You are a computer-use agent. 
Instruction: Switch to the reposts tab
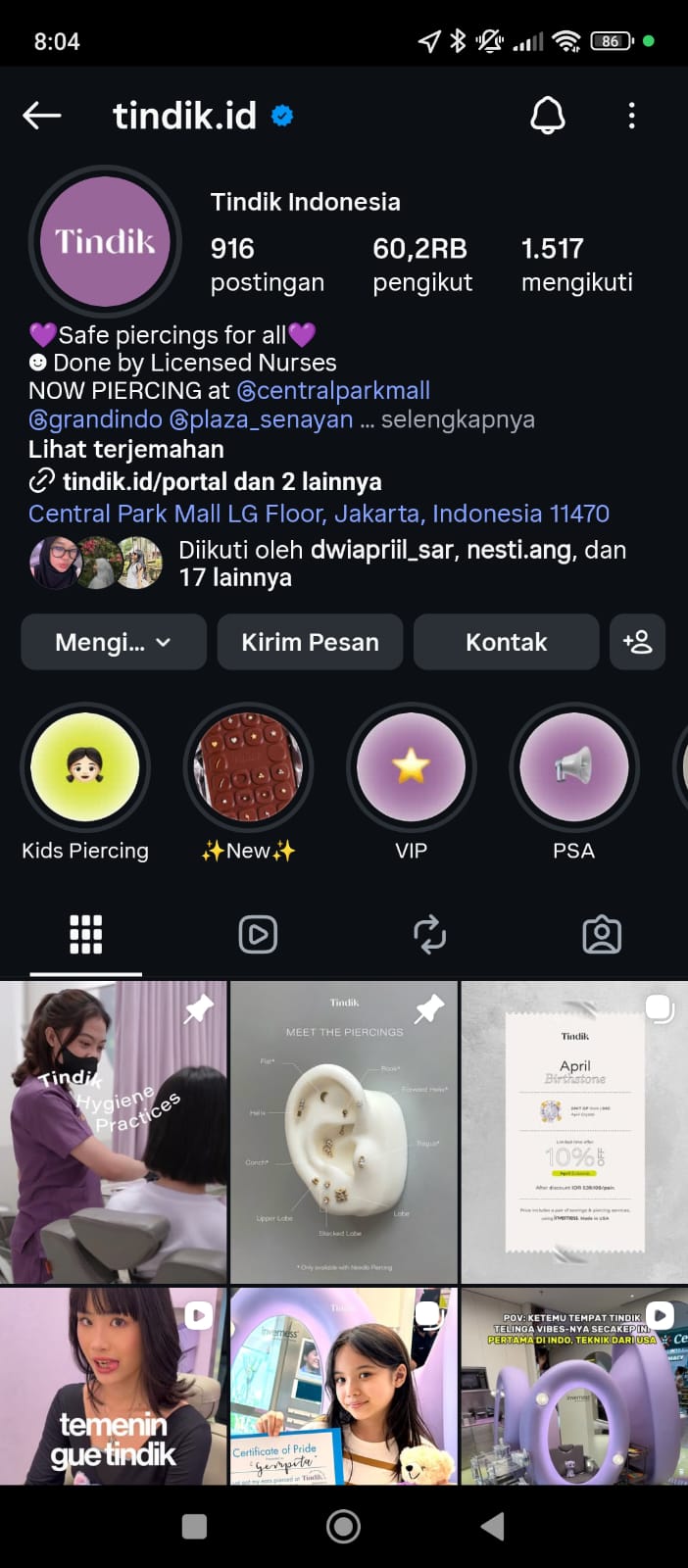pyautogui.click(x=429, y=935)
